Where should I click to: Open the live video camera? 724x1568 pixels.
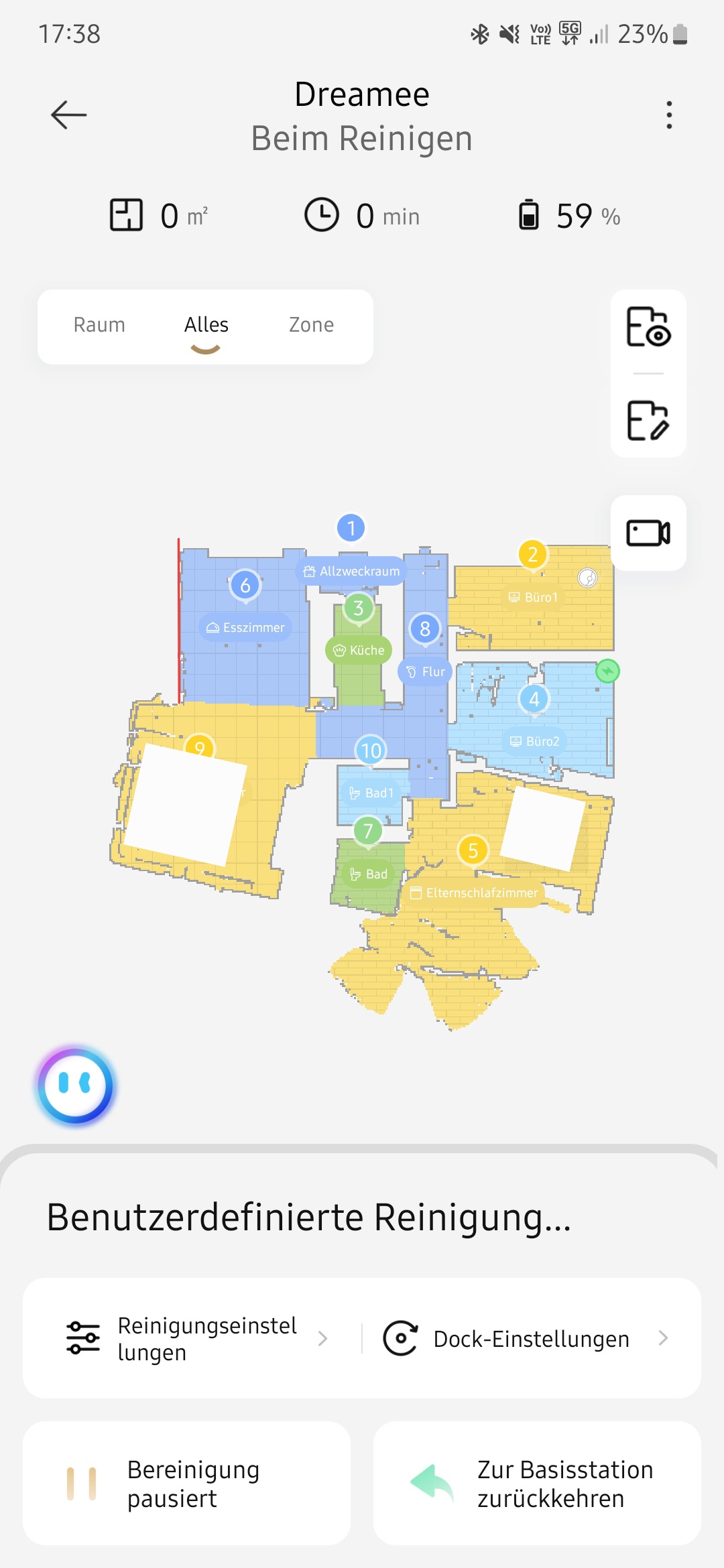pos(648,533)
